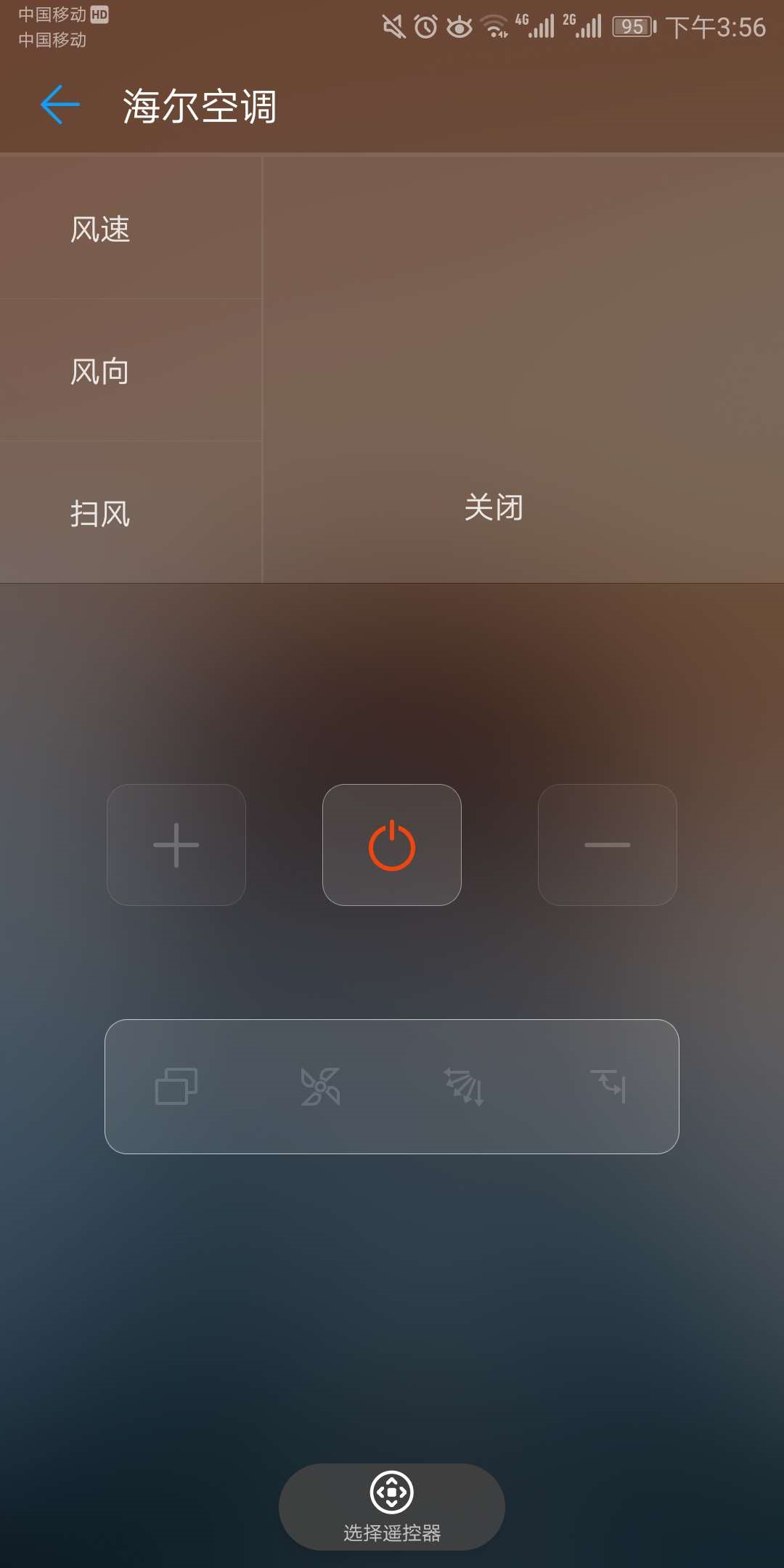The image size is (784, 1568).
Task: Tap the fan speed icon
Action: coord(320,1087)
